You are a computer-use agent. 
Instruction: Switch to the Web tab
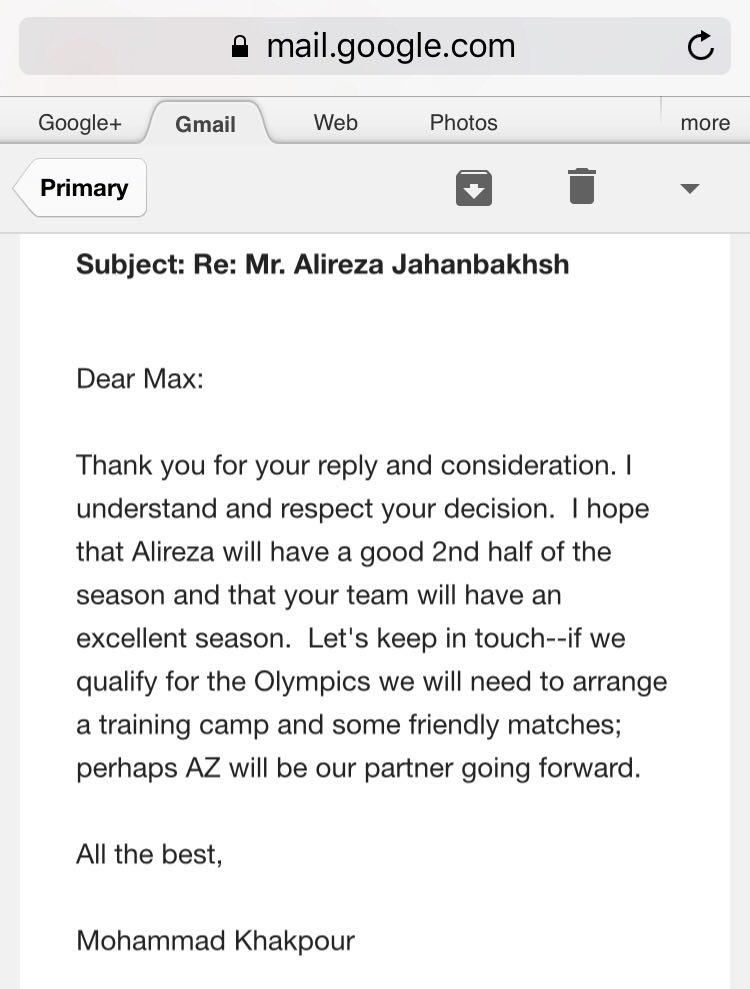[335, 123]
